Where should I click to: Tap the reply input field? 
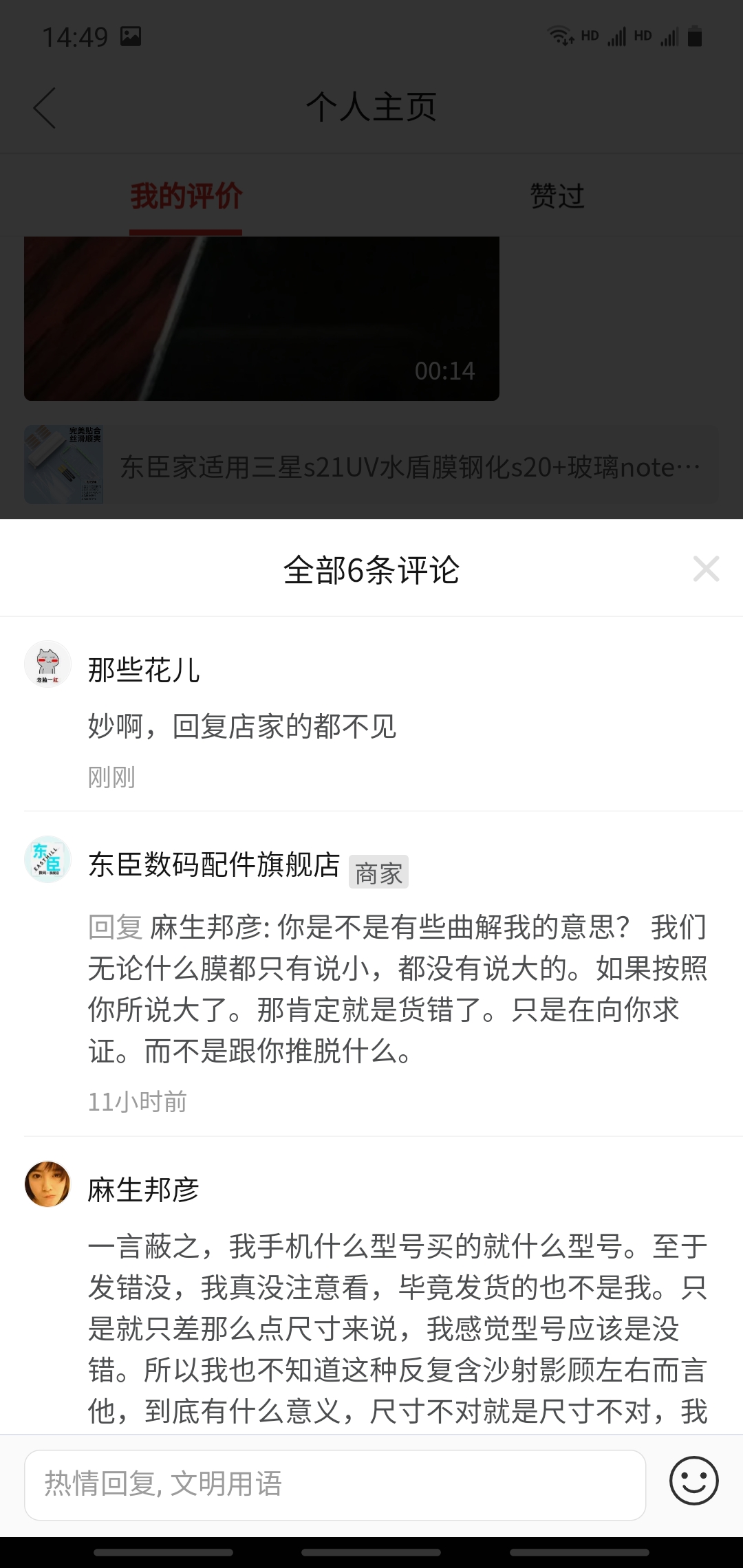click(x=334, y=1484)
